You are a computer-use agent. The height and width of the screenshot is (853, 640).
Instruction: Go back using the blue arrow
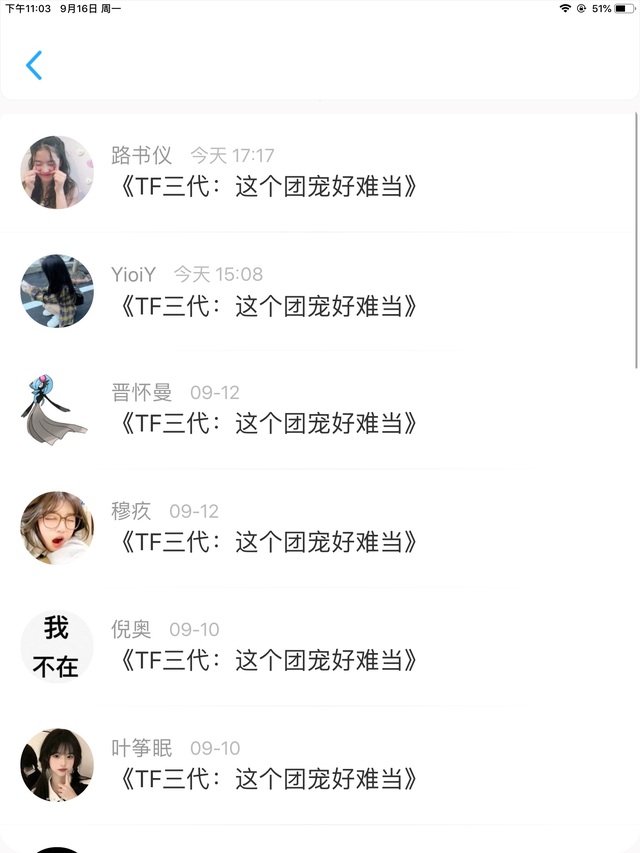click(34, 65)
